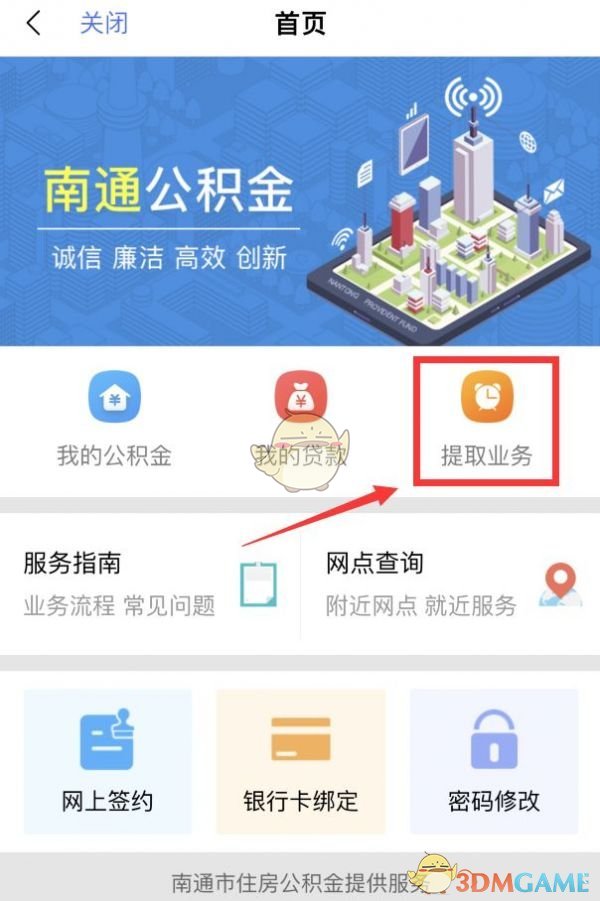Open 我的贷款

[300, 422]
